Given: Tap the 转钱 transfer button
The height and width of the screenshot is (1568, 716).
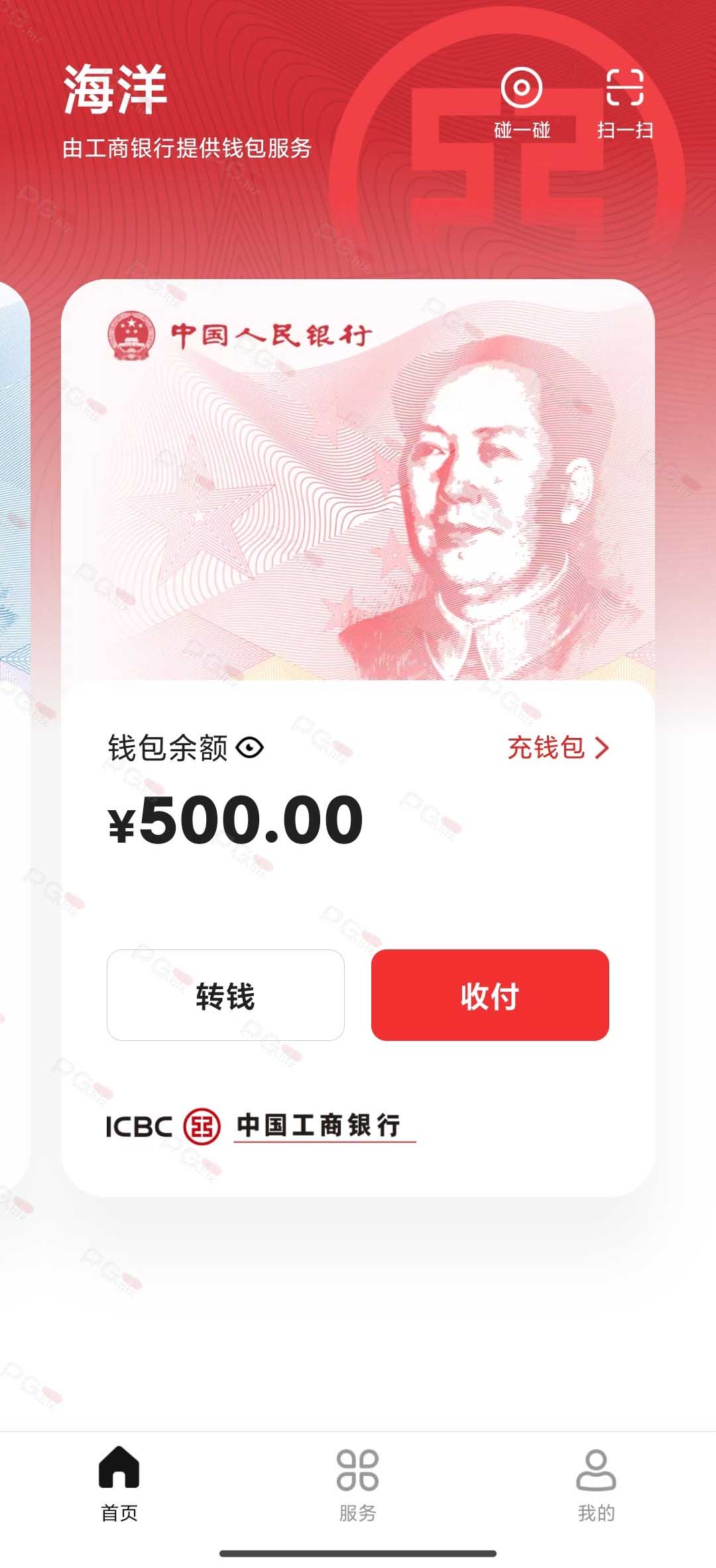Looking at the screenshot, I should point(225,995).
